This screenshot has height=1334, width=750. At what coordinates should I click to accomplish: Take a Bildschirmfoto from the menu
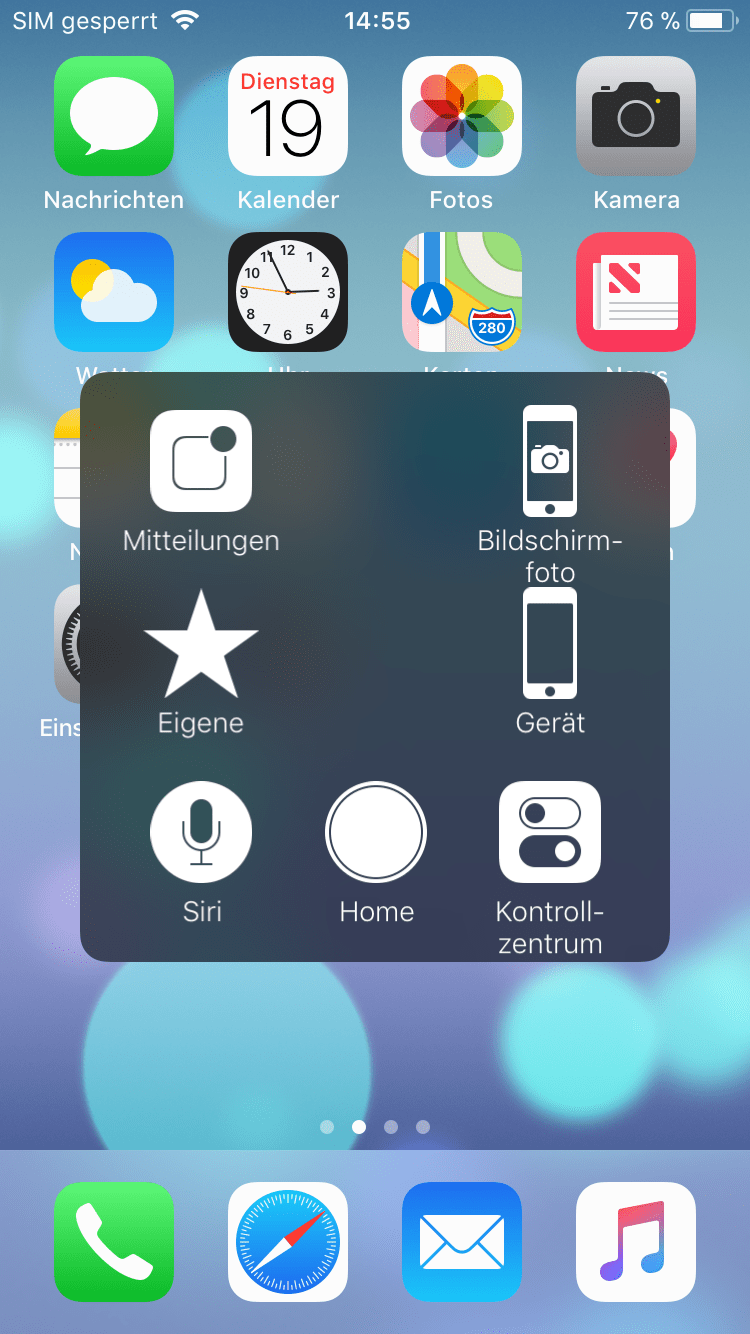(550, 461)
